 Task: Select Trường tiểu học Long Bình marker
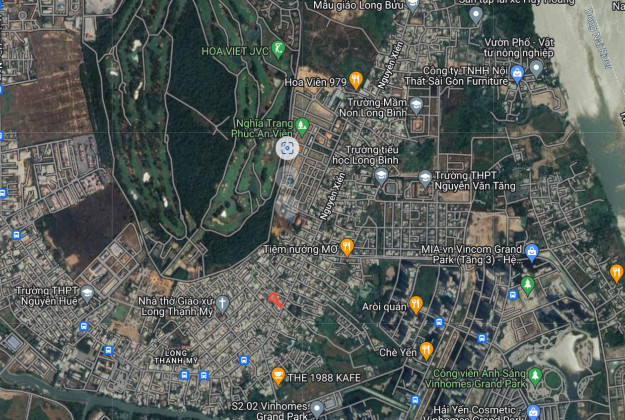[380, 176]
